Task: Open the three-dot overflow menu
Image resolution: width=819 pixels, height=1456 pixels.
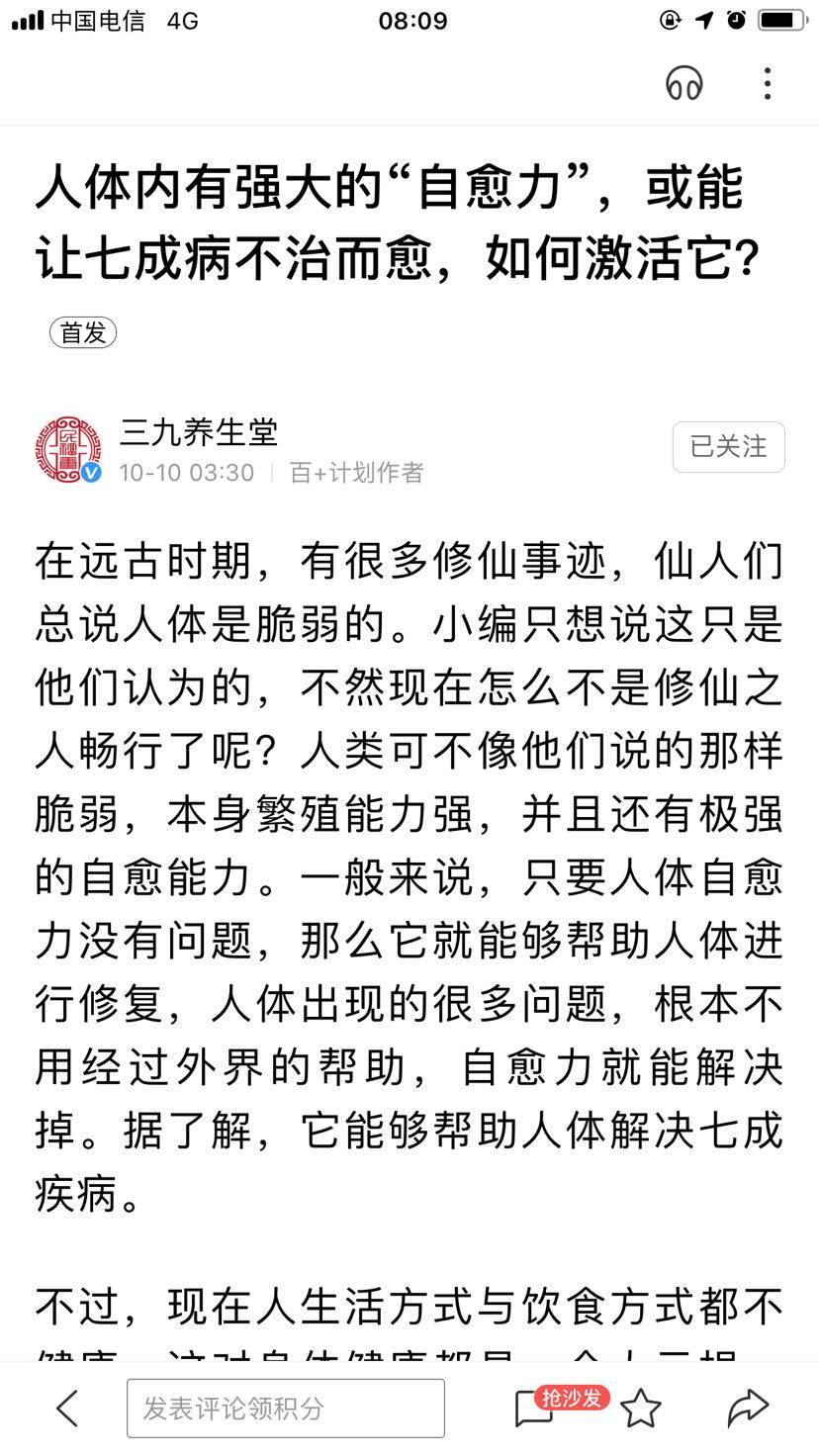Action: point(768,83)
